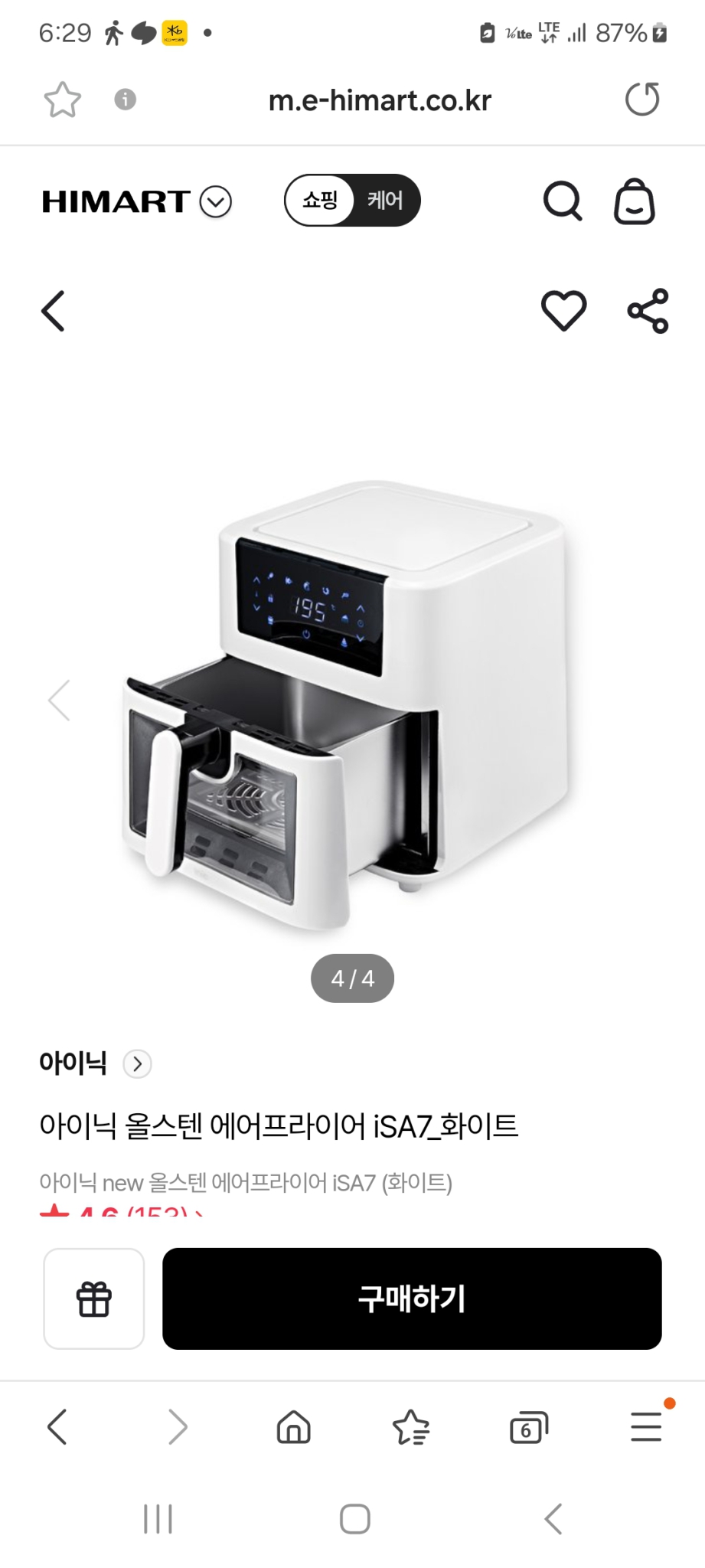Bookmark the page with the star icon

coord(61,100)
